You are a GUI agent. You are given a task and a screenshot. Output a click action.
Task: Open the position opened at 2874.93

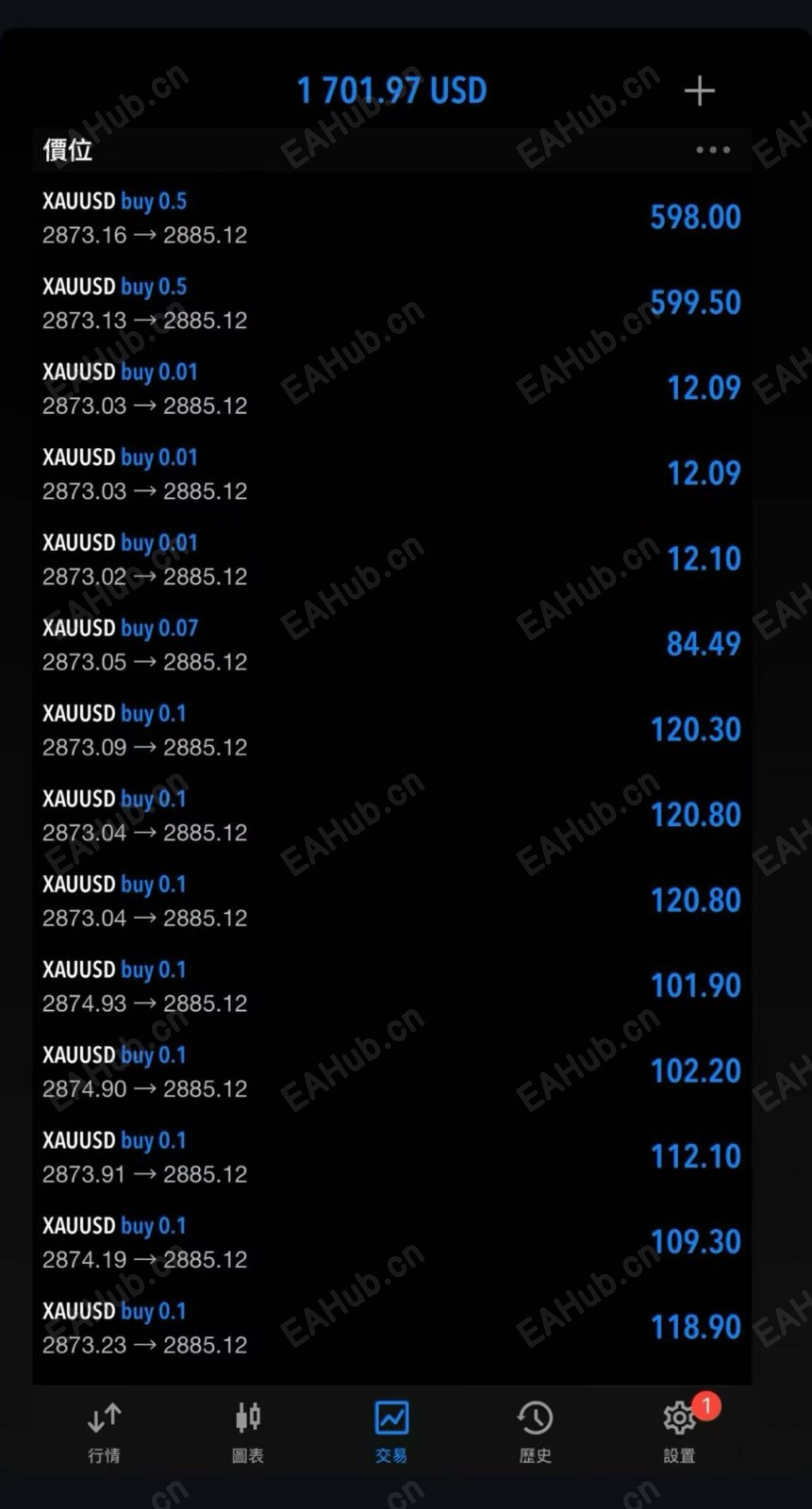[391, 986]
